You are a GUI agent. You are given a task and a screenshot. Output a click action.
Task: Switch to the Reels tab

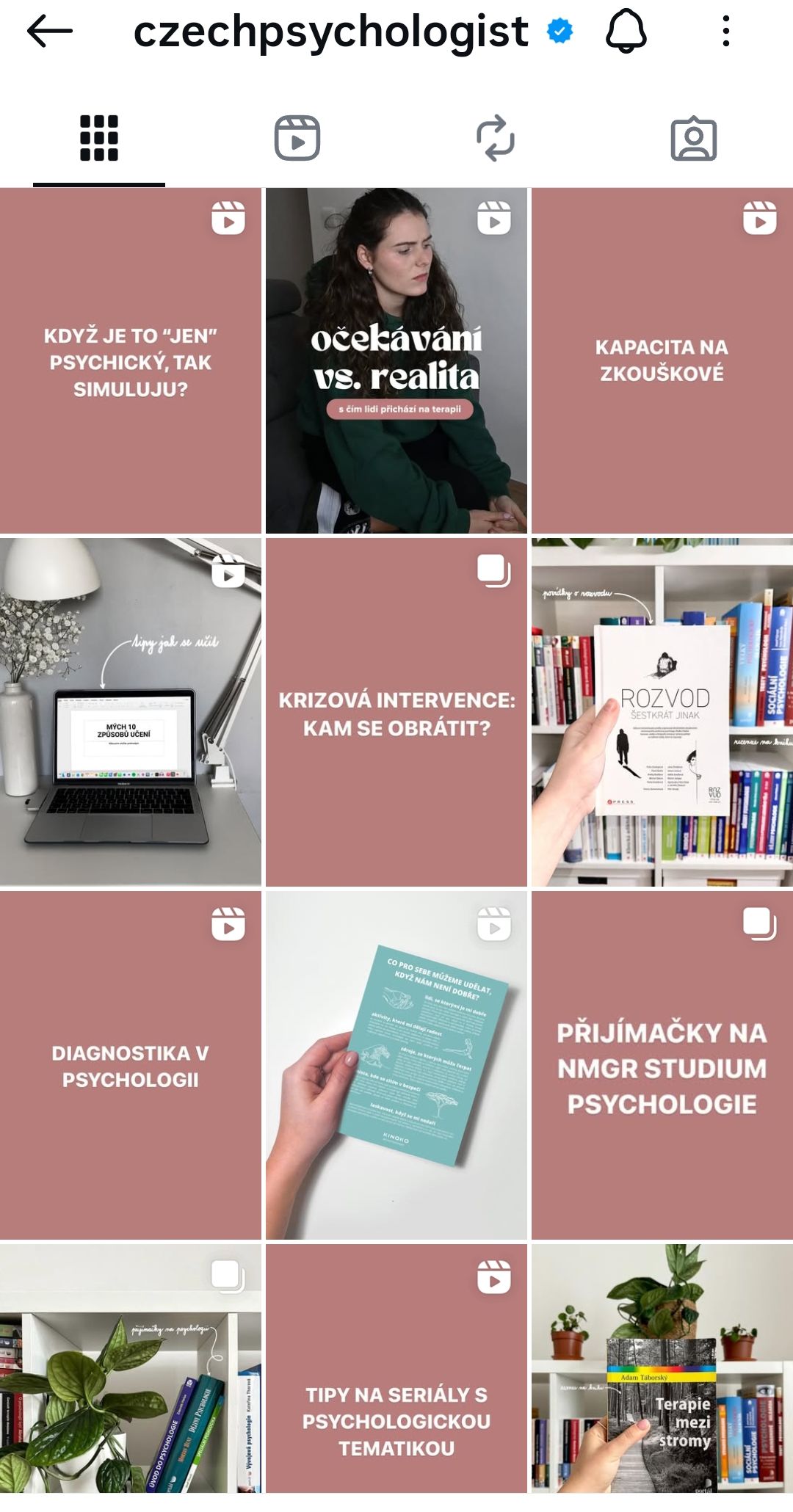coord(297,138)
